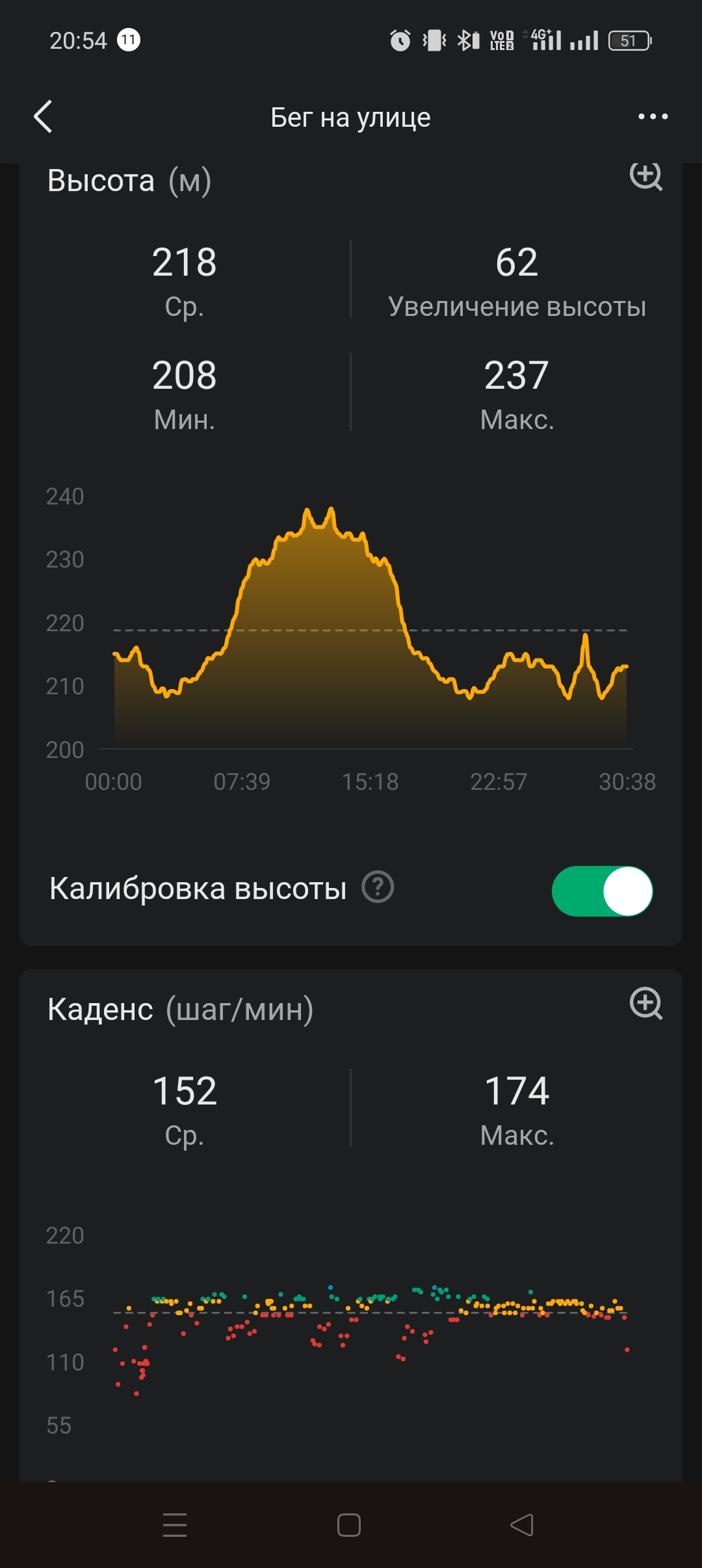Open the three-dot overflow menu
The image size is (702, 1568).
click(653, 117)
